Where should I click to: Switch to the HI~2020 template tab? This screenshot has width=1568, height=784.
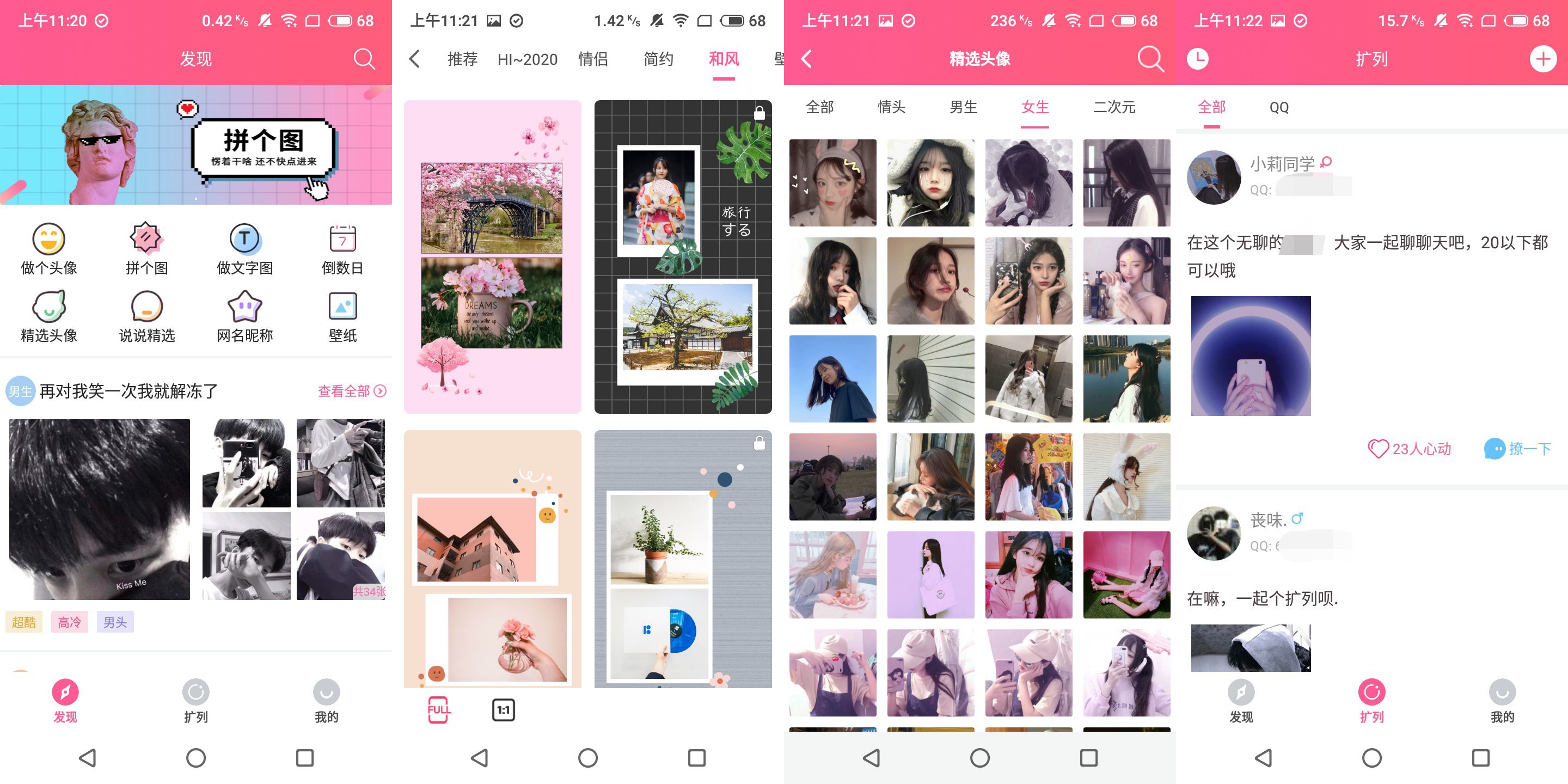[527, 59]
